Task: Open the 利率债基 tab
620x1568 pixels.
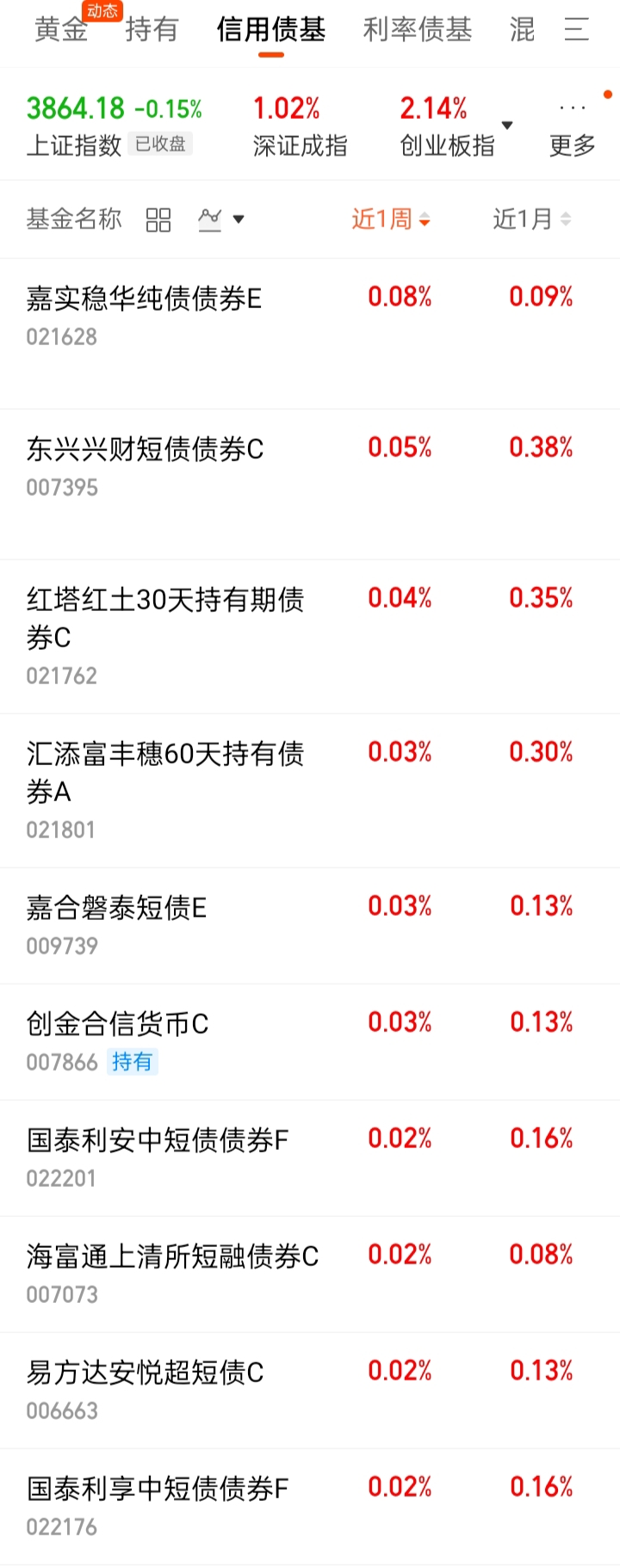Action: (418, 30)
